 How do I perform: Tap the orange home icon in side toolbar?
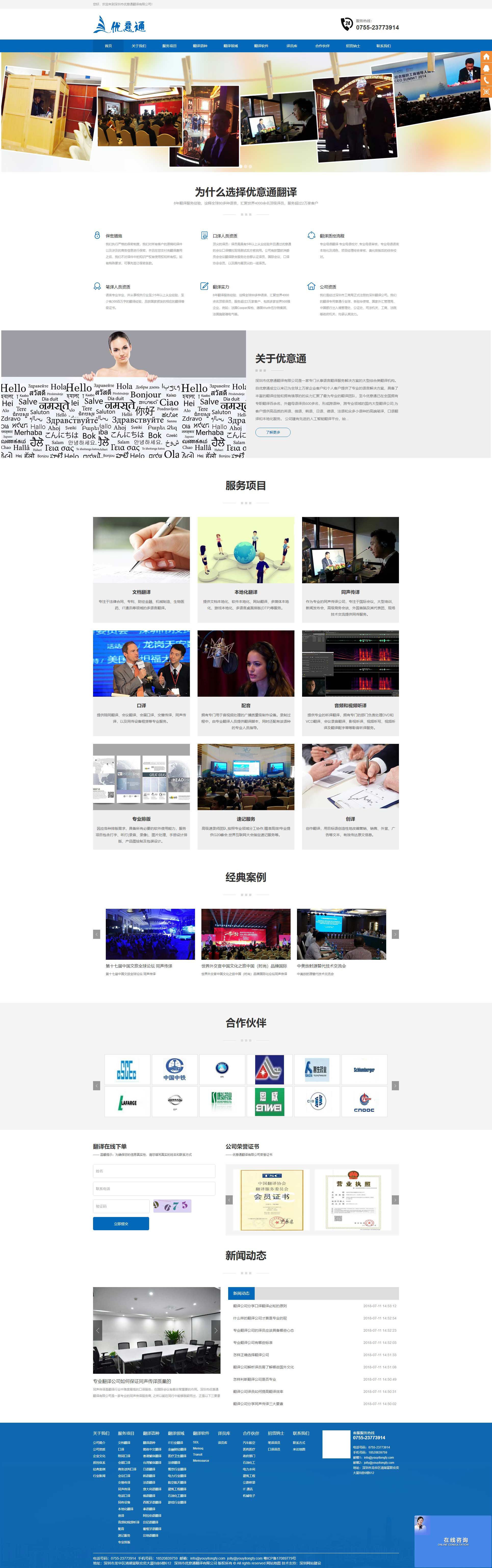click(x=486, y=57)
